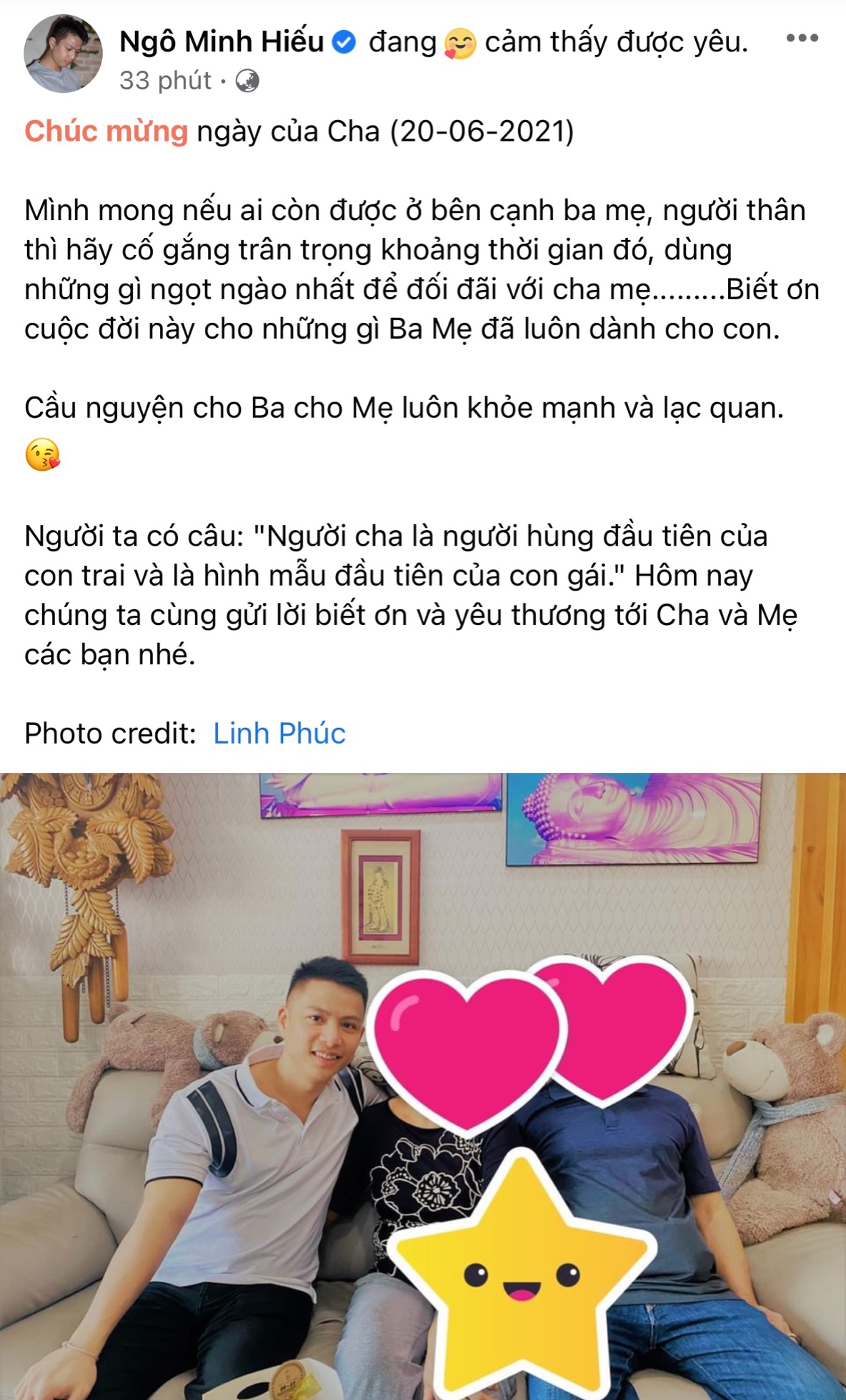Screen dimensions: 846x1400
Task: Open the post's three-dot options menu
Action: (x=802, y=39)
